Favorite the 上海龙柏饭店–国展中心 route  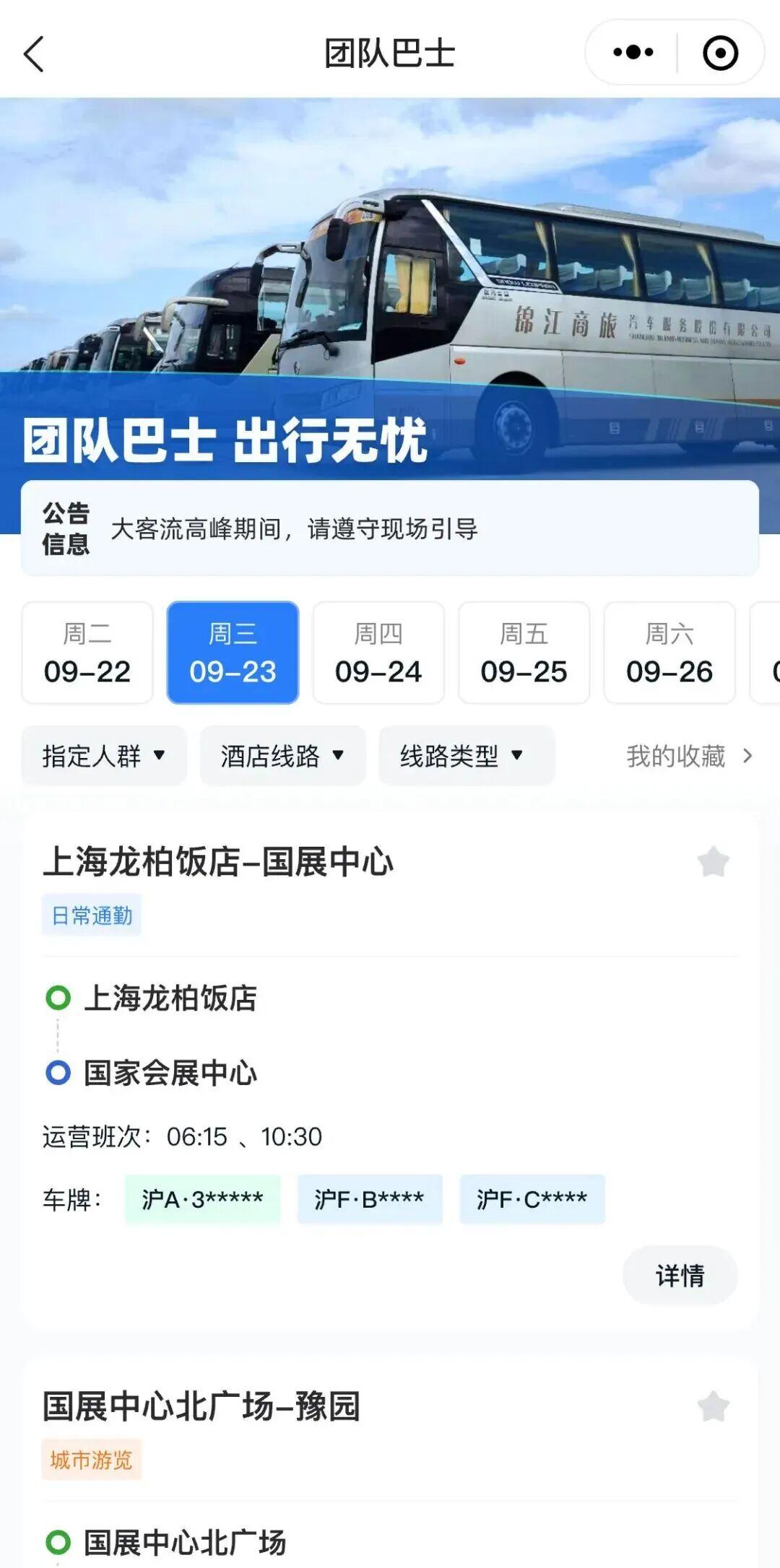[x=714, y=861]
